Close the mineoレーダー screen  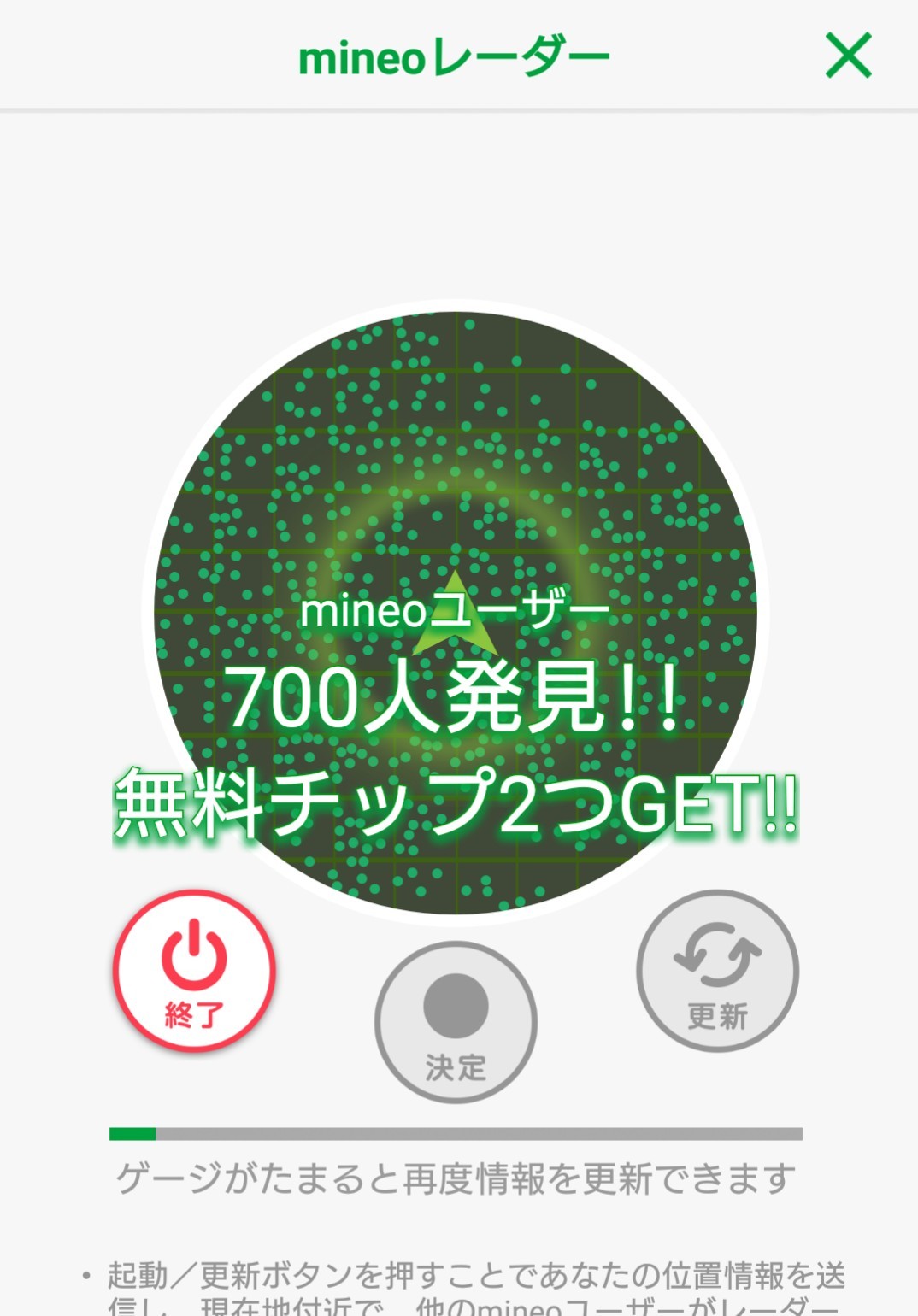pos(848,56)
